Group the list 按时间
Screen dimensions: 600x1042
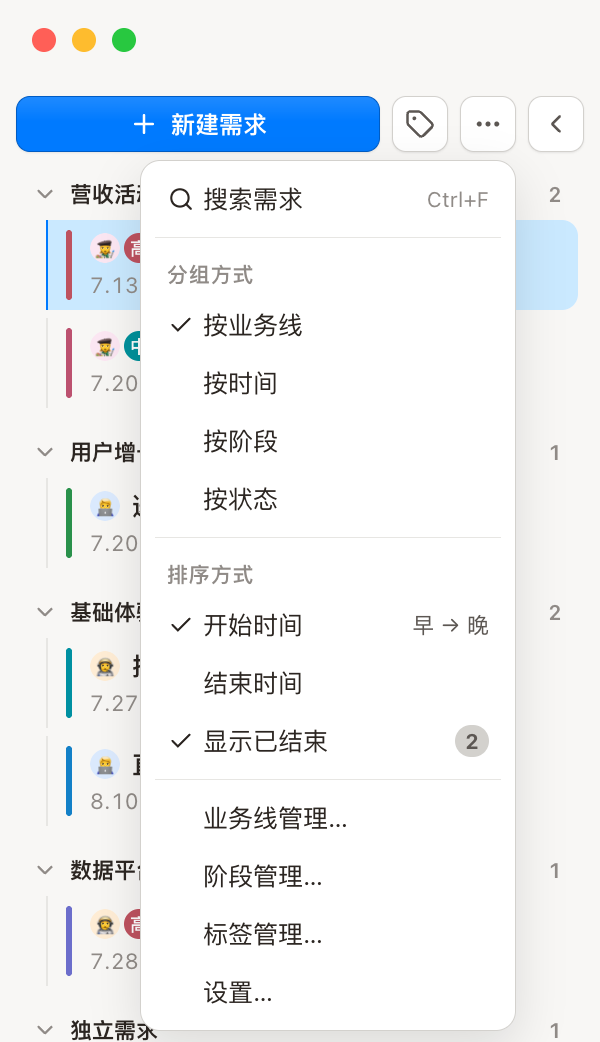click(x=328, y=383)
